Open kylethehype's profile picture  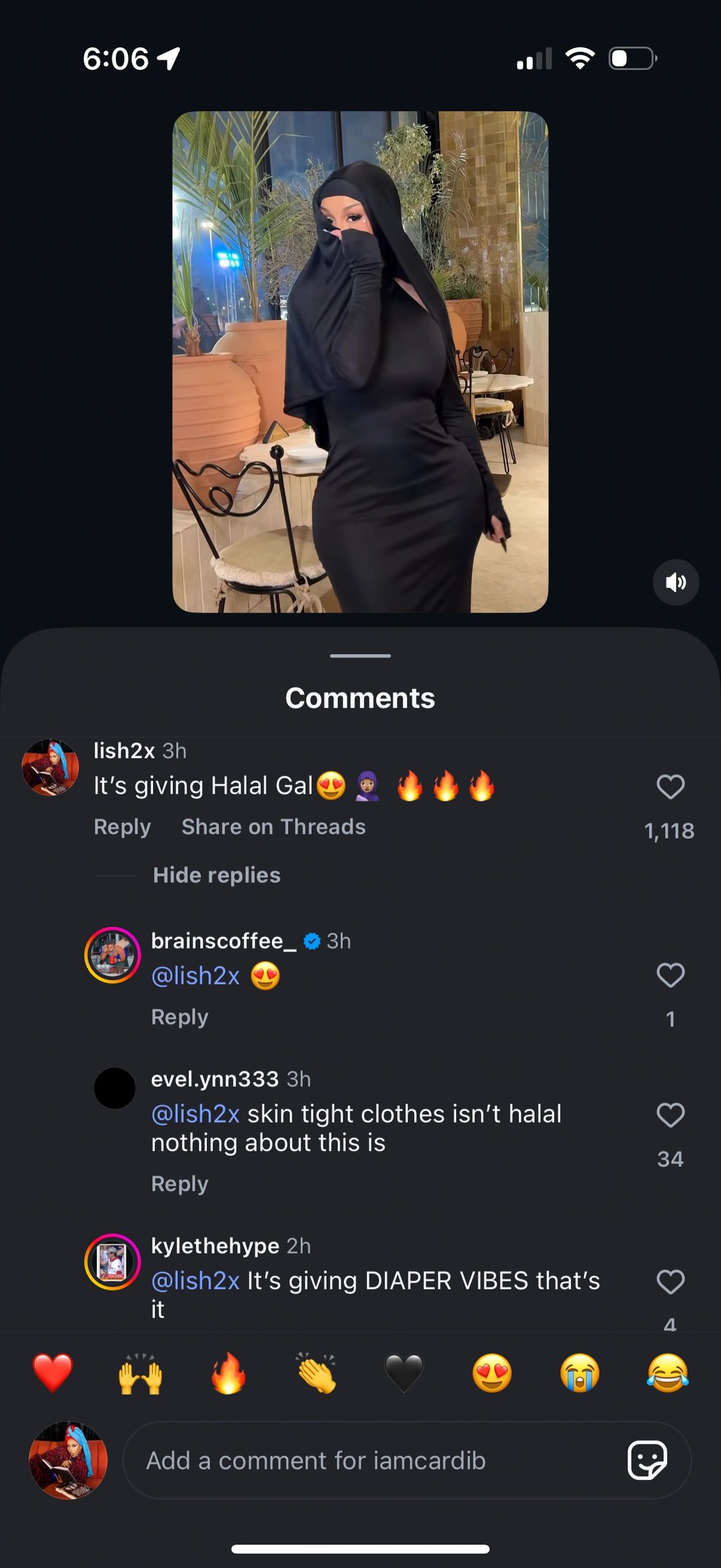[x=113, y=1262]
